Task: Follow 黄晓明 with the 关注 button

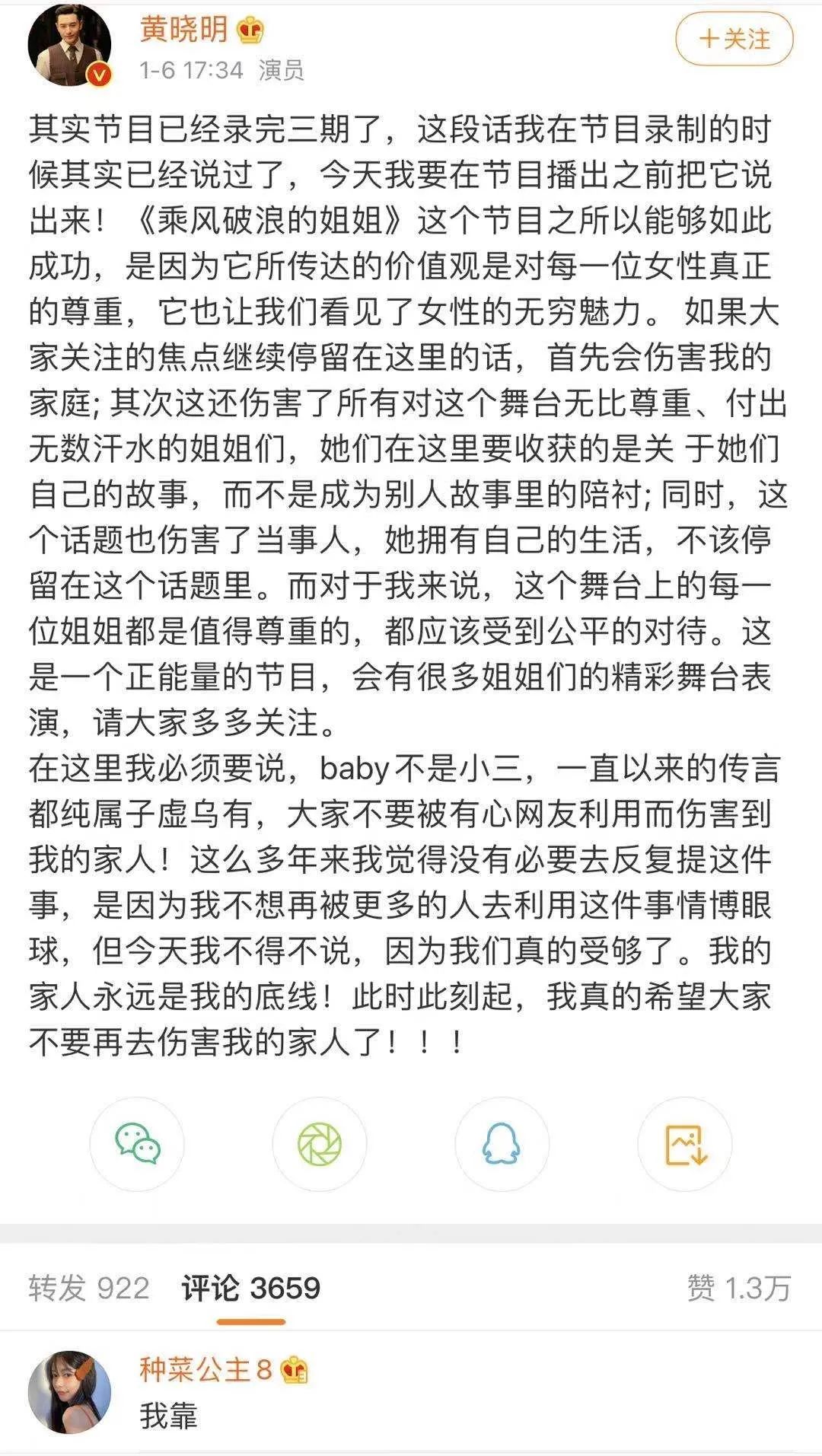Action: (x=734, y=39)
